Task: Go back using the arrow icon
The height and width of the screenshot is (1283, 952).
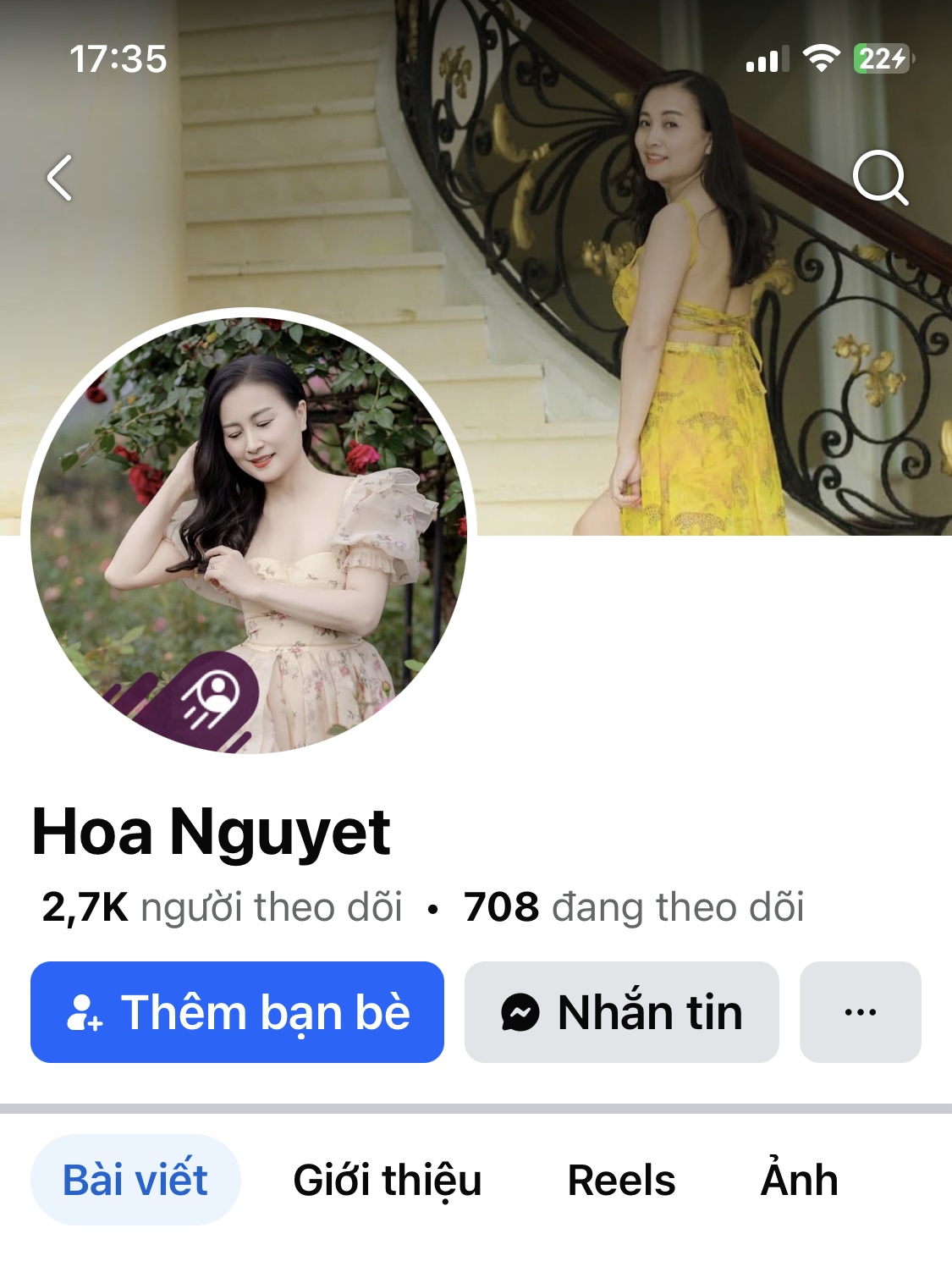Action: click(59, 178)
